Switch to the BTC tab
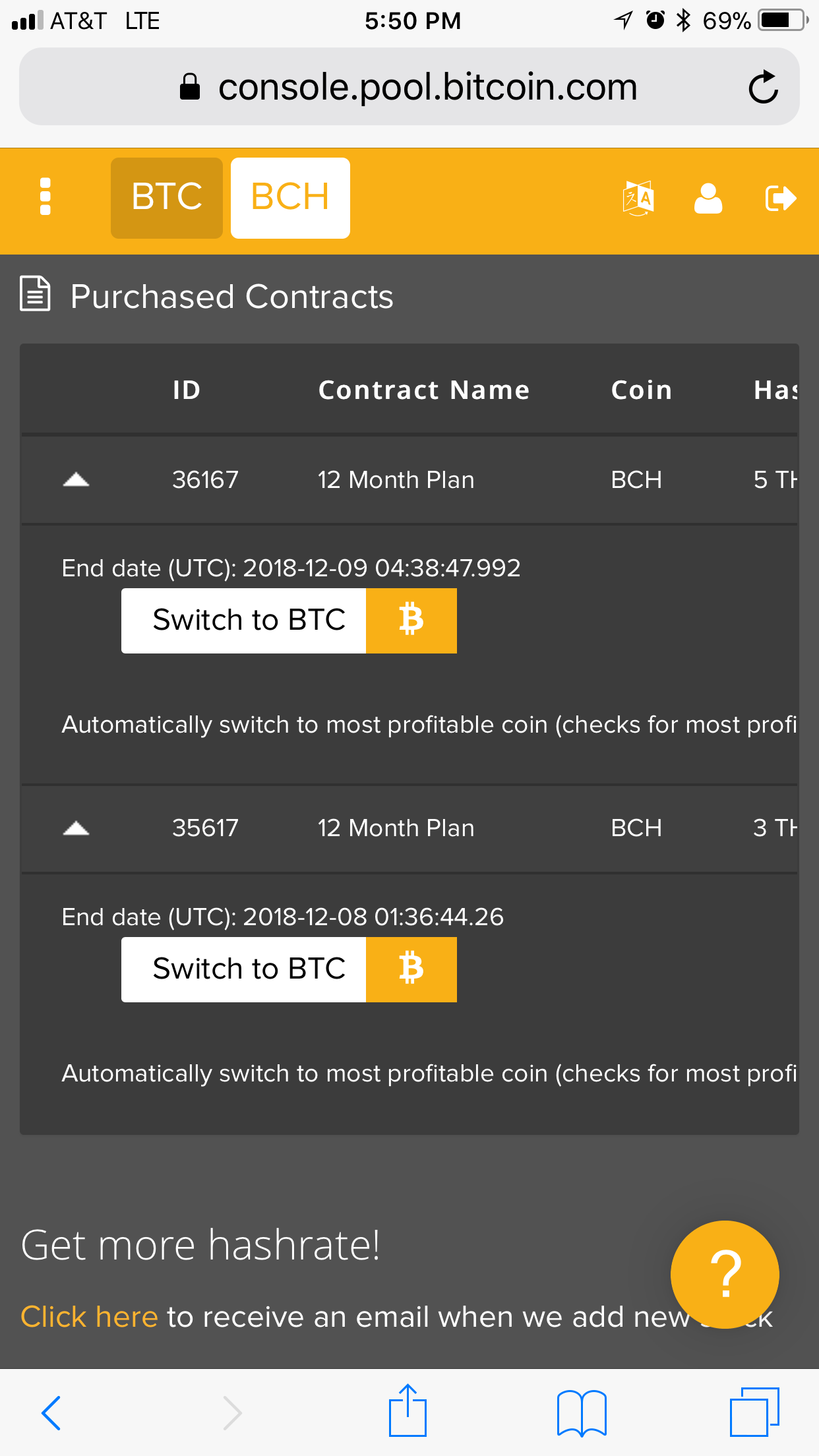 click(x=167, y=198)
